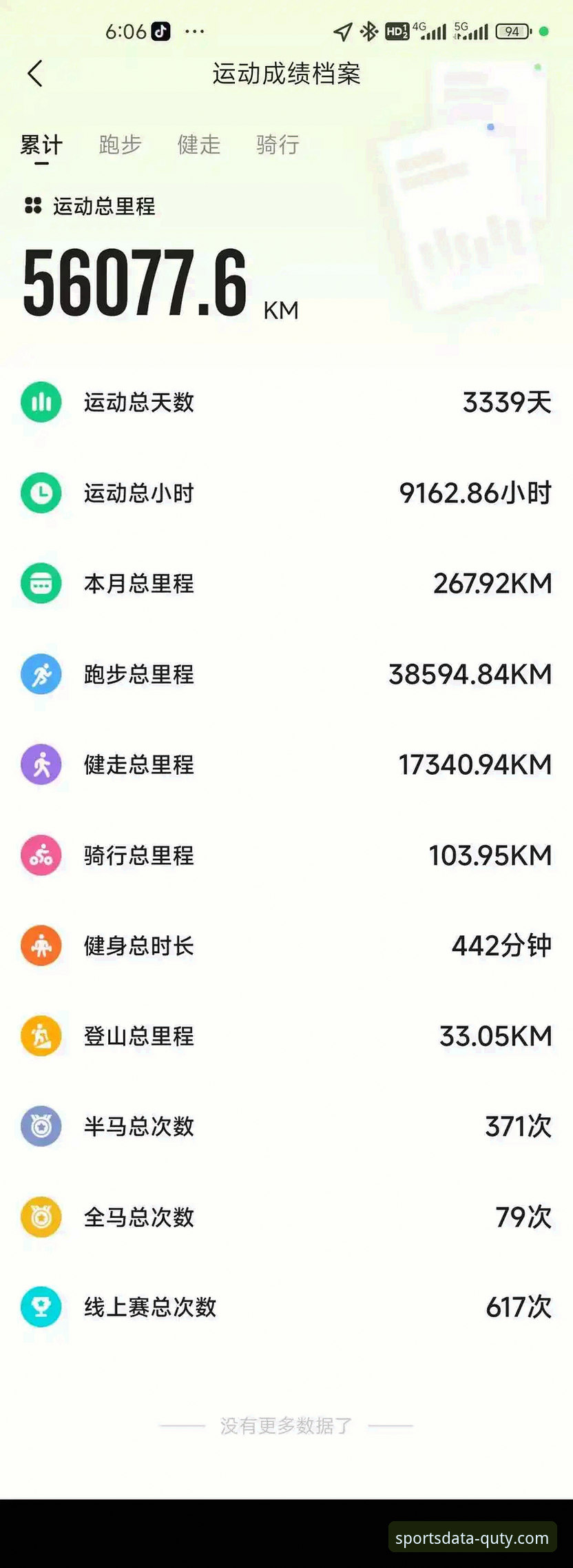Click the purple walking icon for 健走总里程
573x1568 pixels.
[41, 764]
